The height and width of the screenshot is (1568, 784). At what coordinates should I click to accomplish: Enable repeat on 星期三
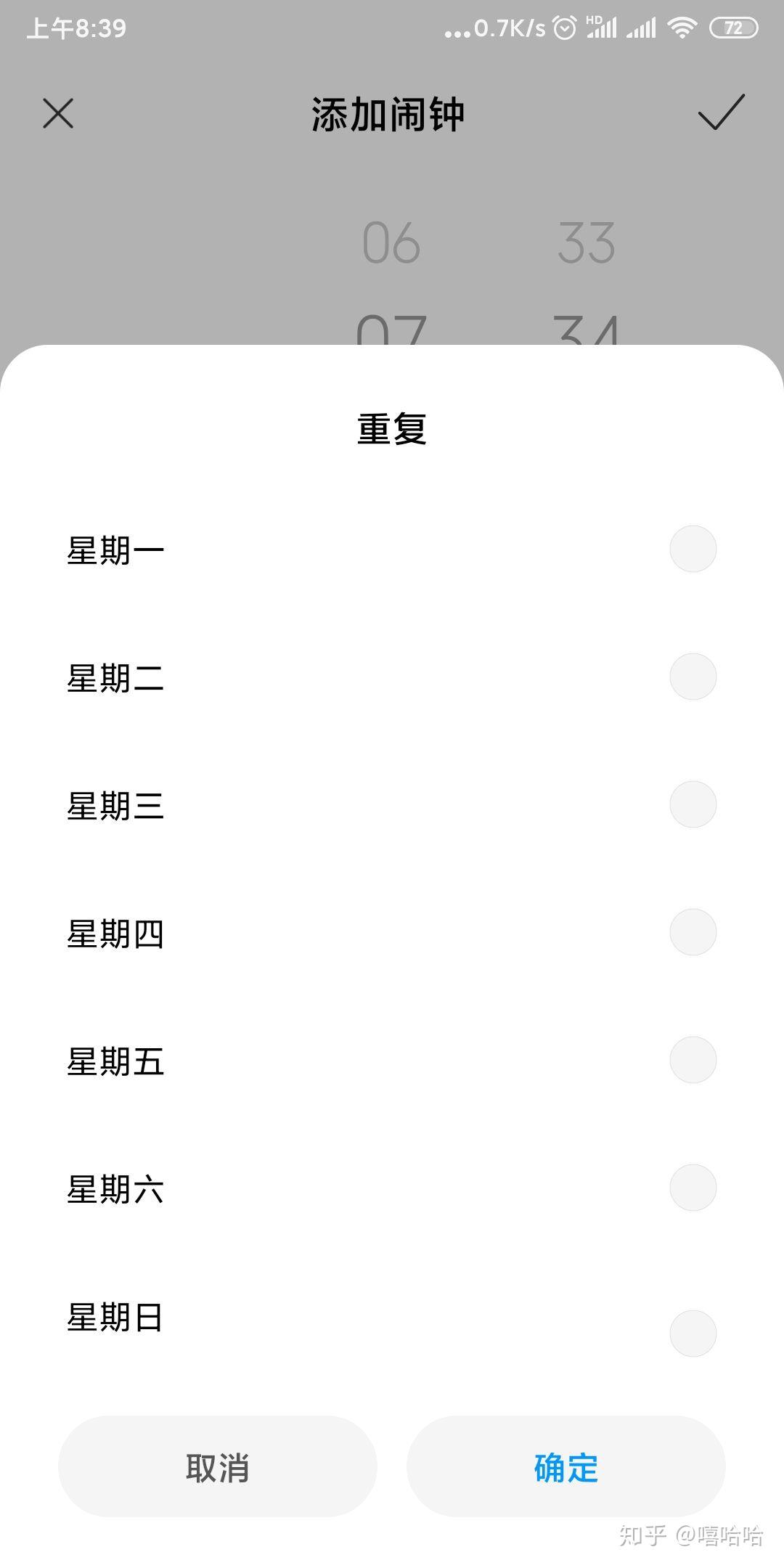coord(693,806)
